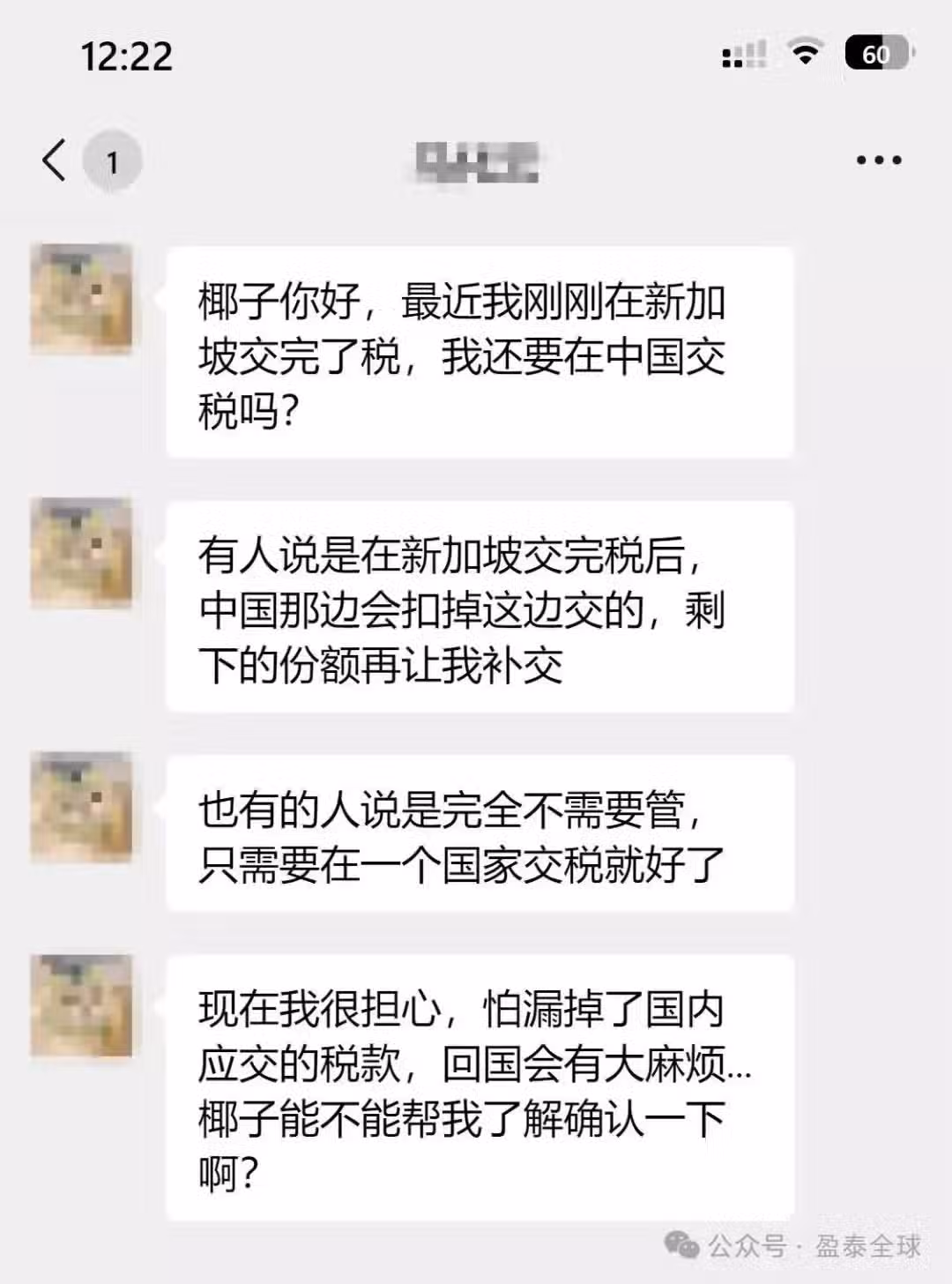Go back to the chat list
Viewport: 952px width, 1284px height.
pyautogui.click(x=55, y=160)
